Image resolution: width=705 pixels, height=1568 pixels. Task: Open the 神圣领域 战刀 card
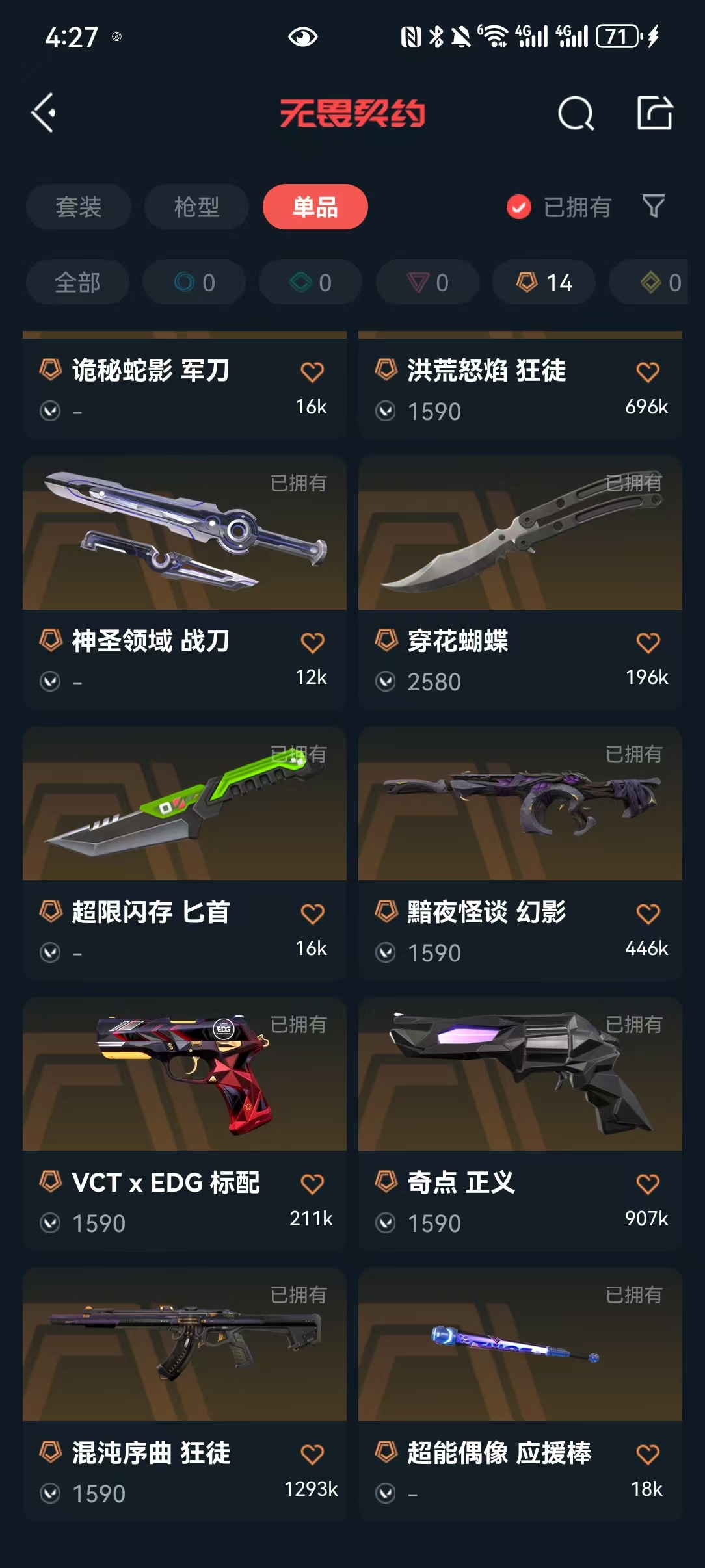coord(185,582)
